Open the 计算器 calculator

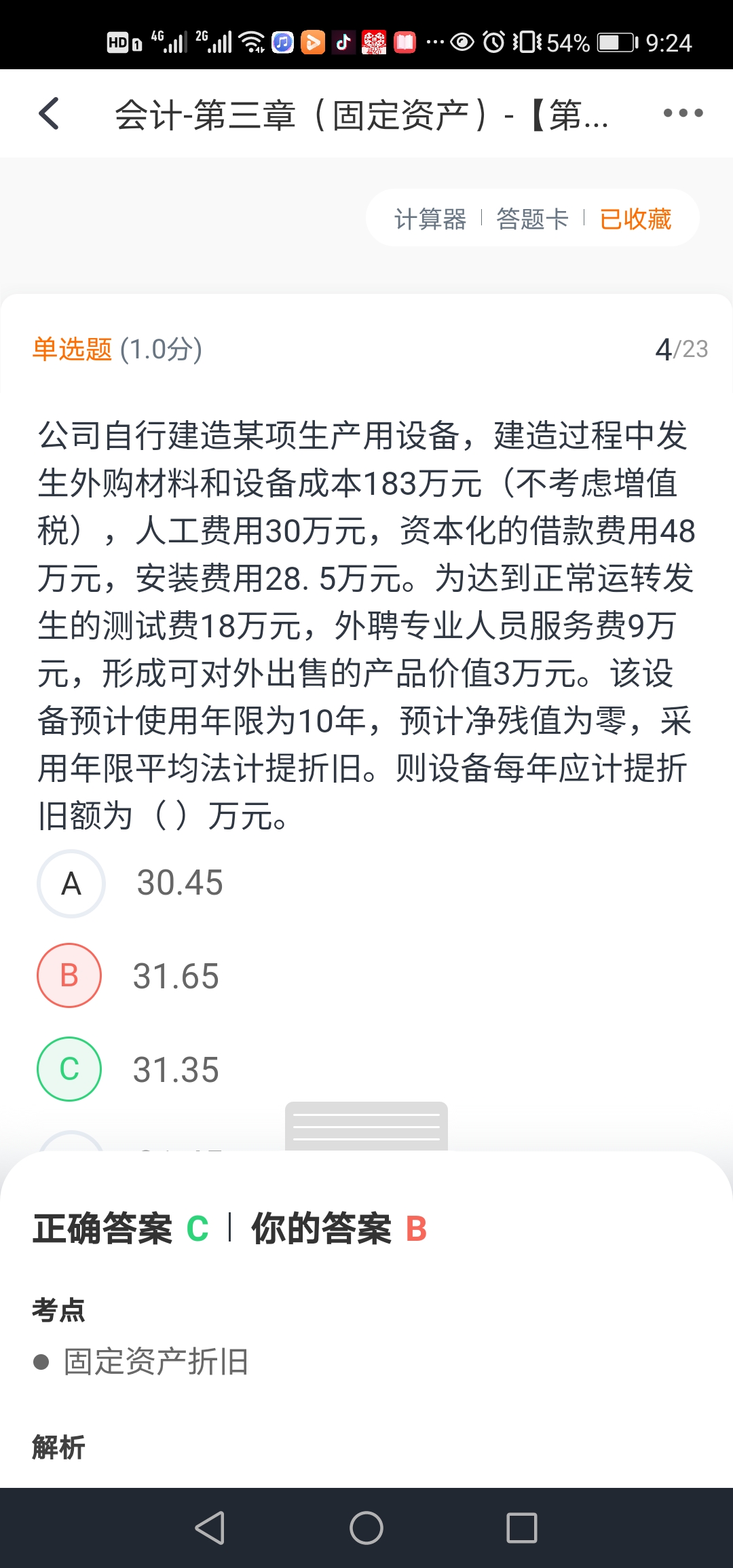pyautogui.click(x=430, y=219)
